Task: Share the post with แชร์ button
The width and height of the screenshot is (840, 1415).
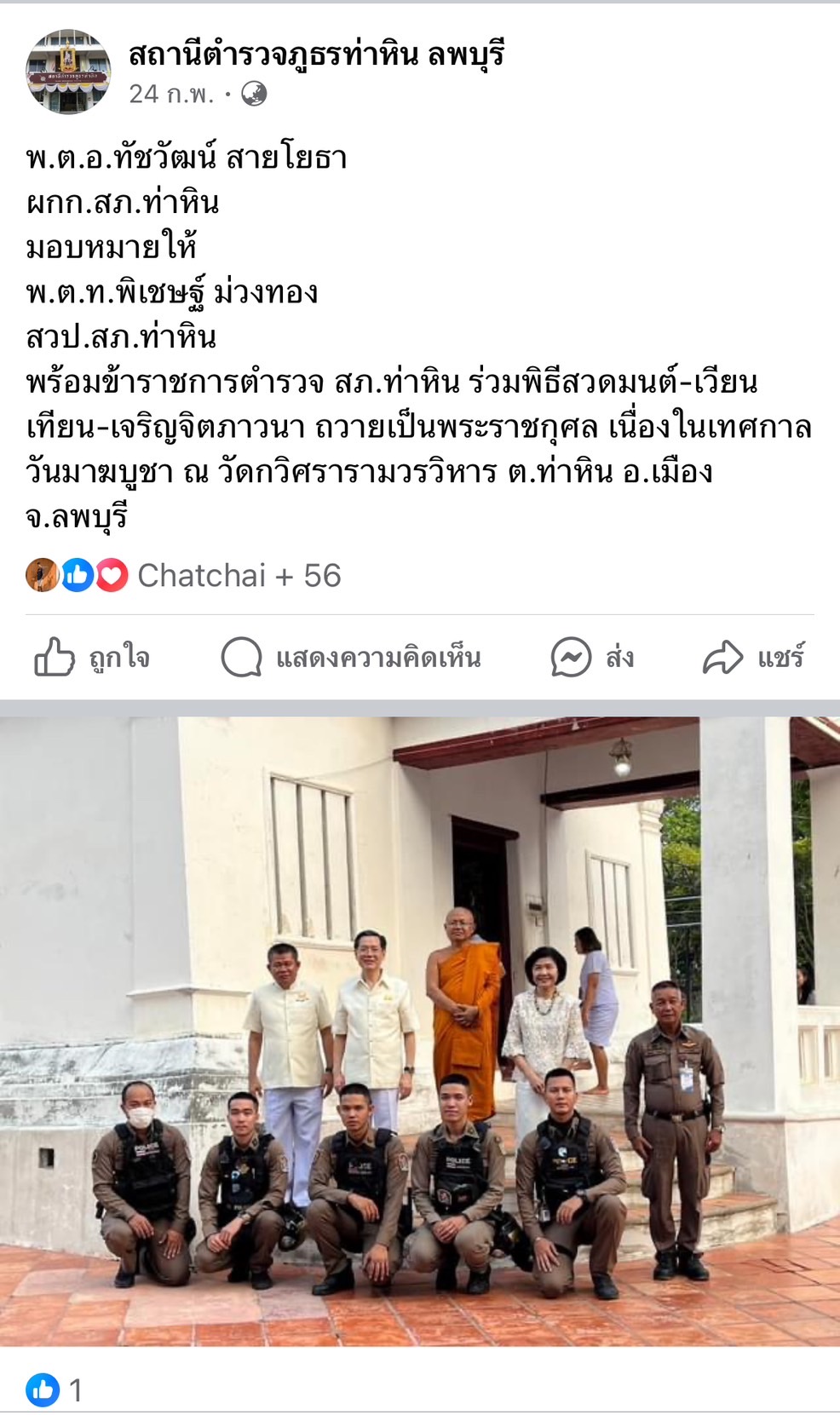Action: (x=754, y=658)
